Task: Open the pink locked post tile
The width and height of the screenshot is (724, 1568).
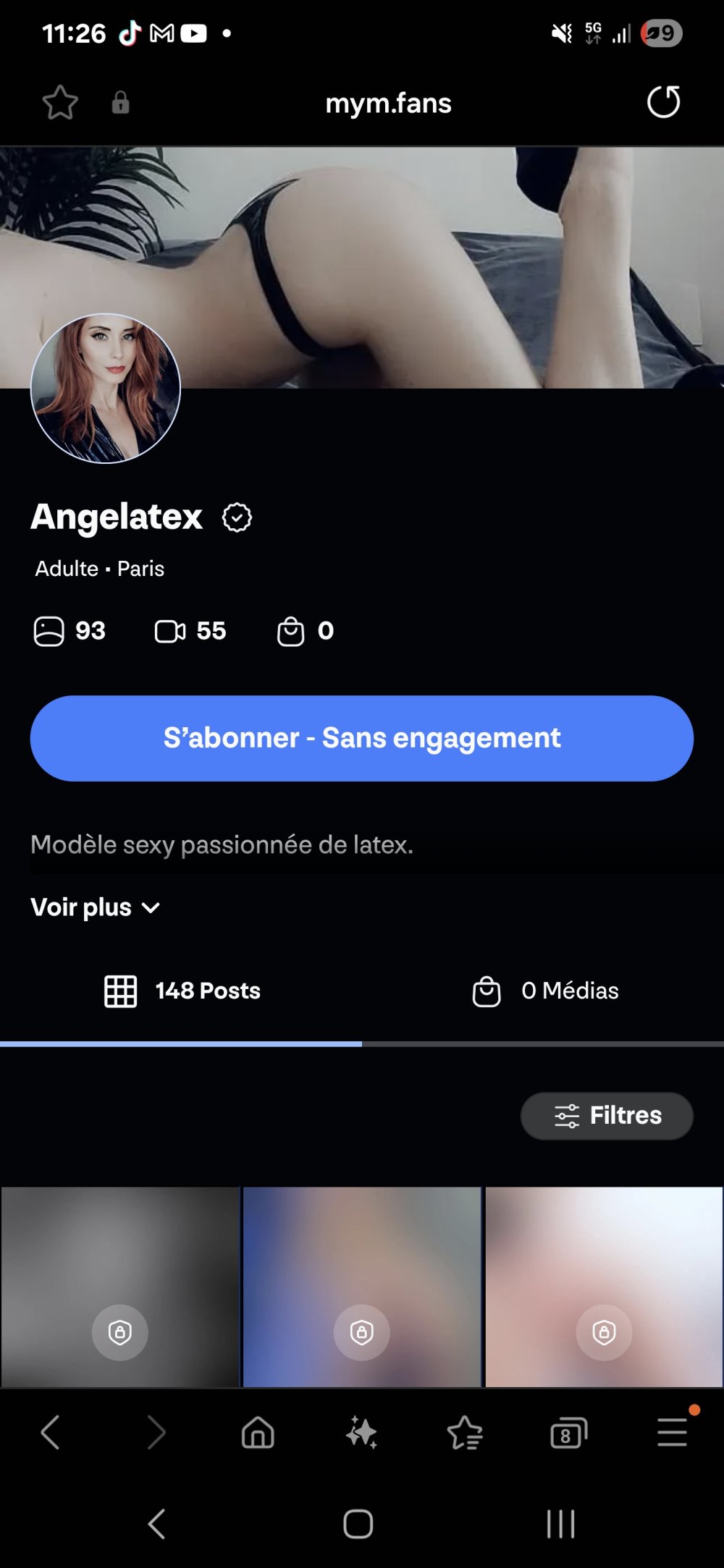Action: click(604, 1287)
